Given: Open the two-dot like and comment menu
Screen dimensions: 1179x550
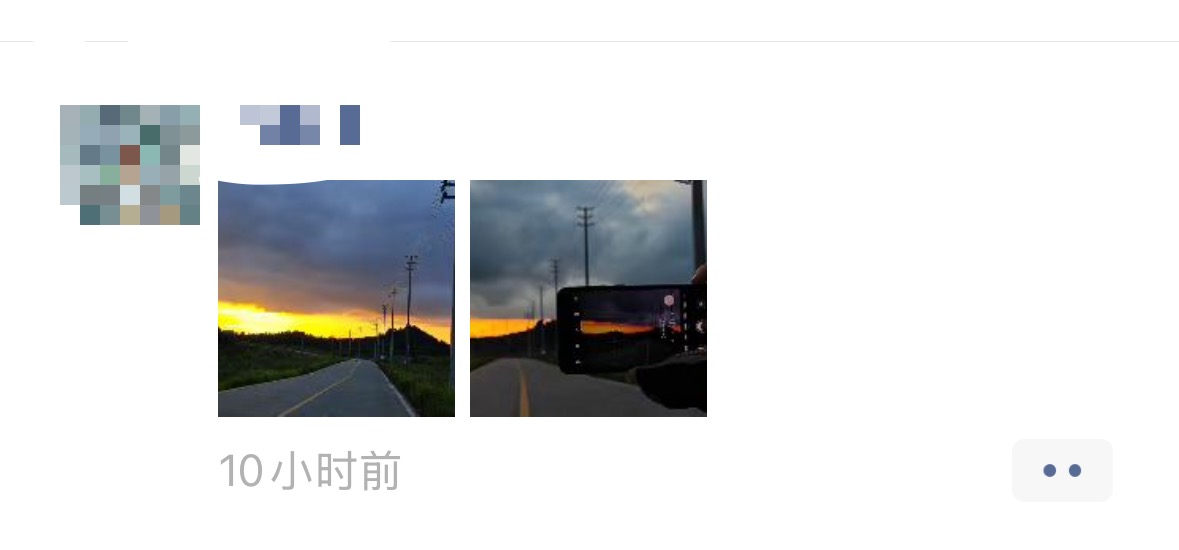Looking at the screenshot, I should [x=1061, y=470].
